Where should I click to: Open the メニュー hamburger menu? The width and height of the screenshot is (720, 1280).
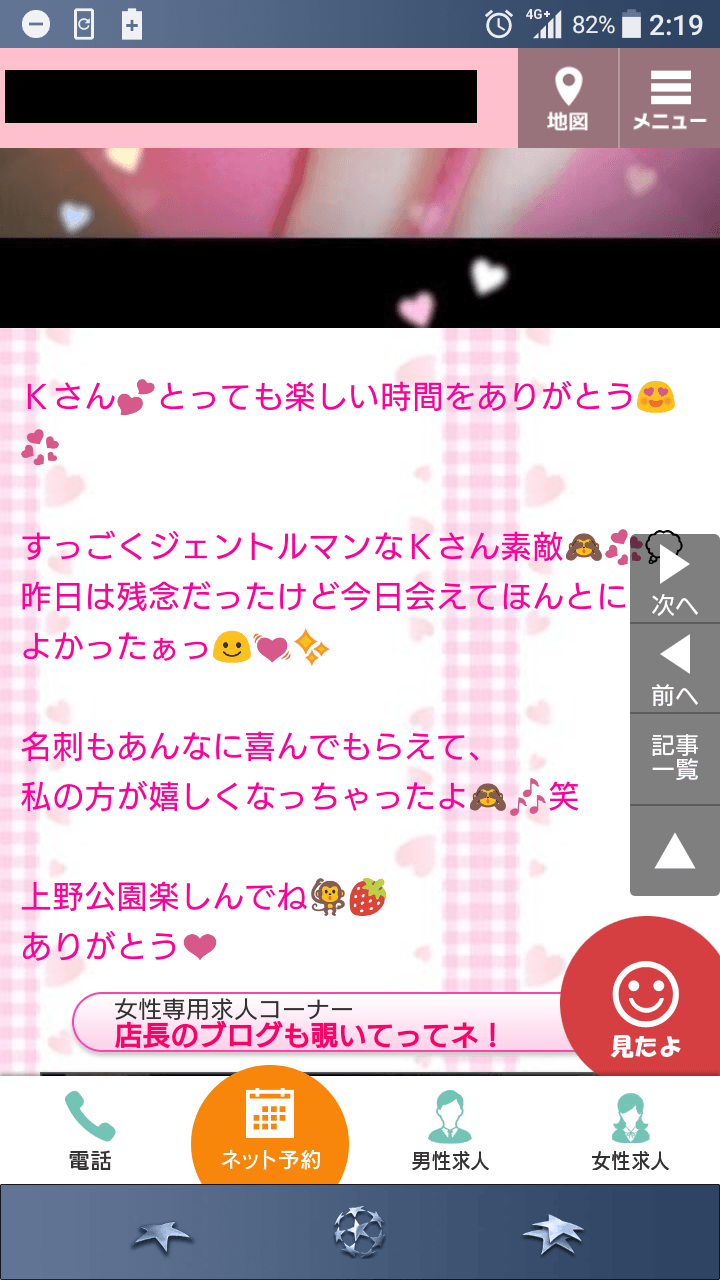670,99
